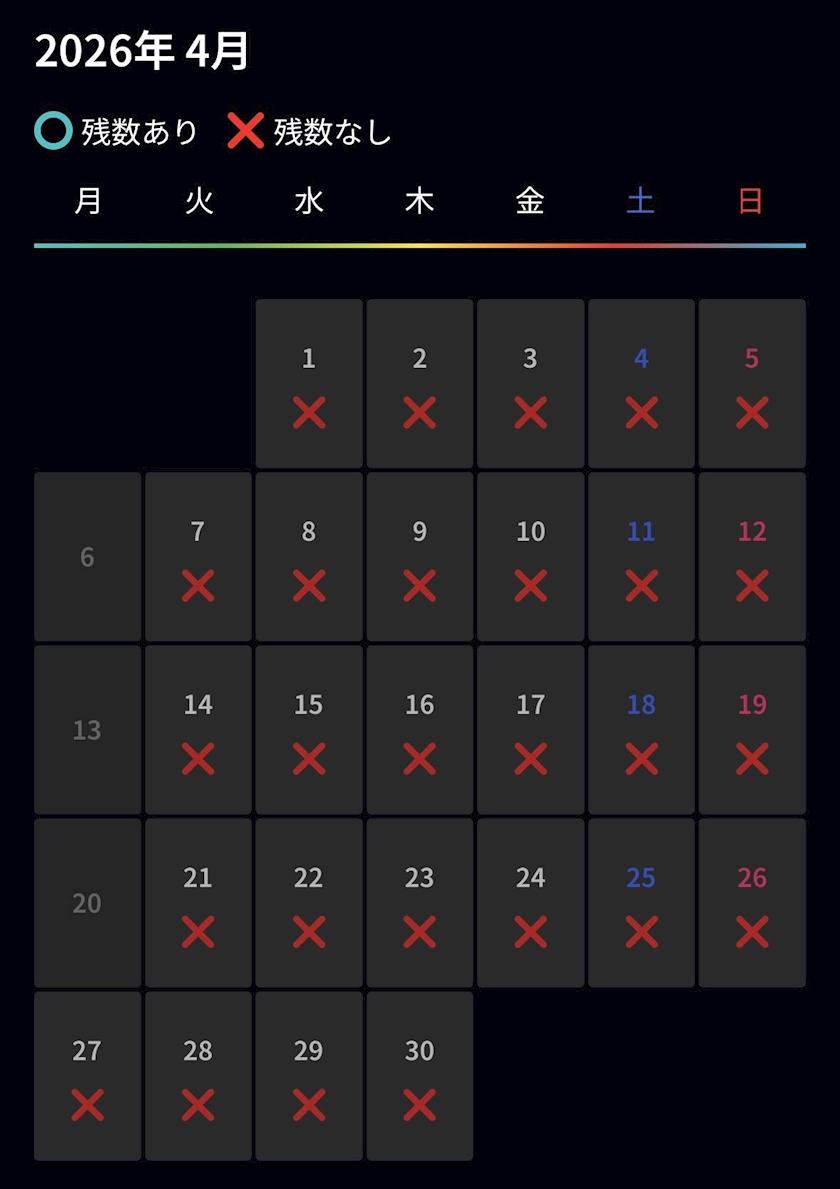Tap the April 21 date cell
This screenshot has width=840, height=1189.
click(198, 902)
